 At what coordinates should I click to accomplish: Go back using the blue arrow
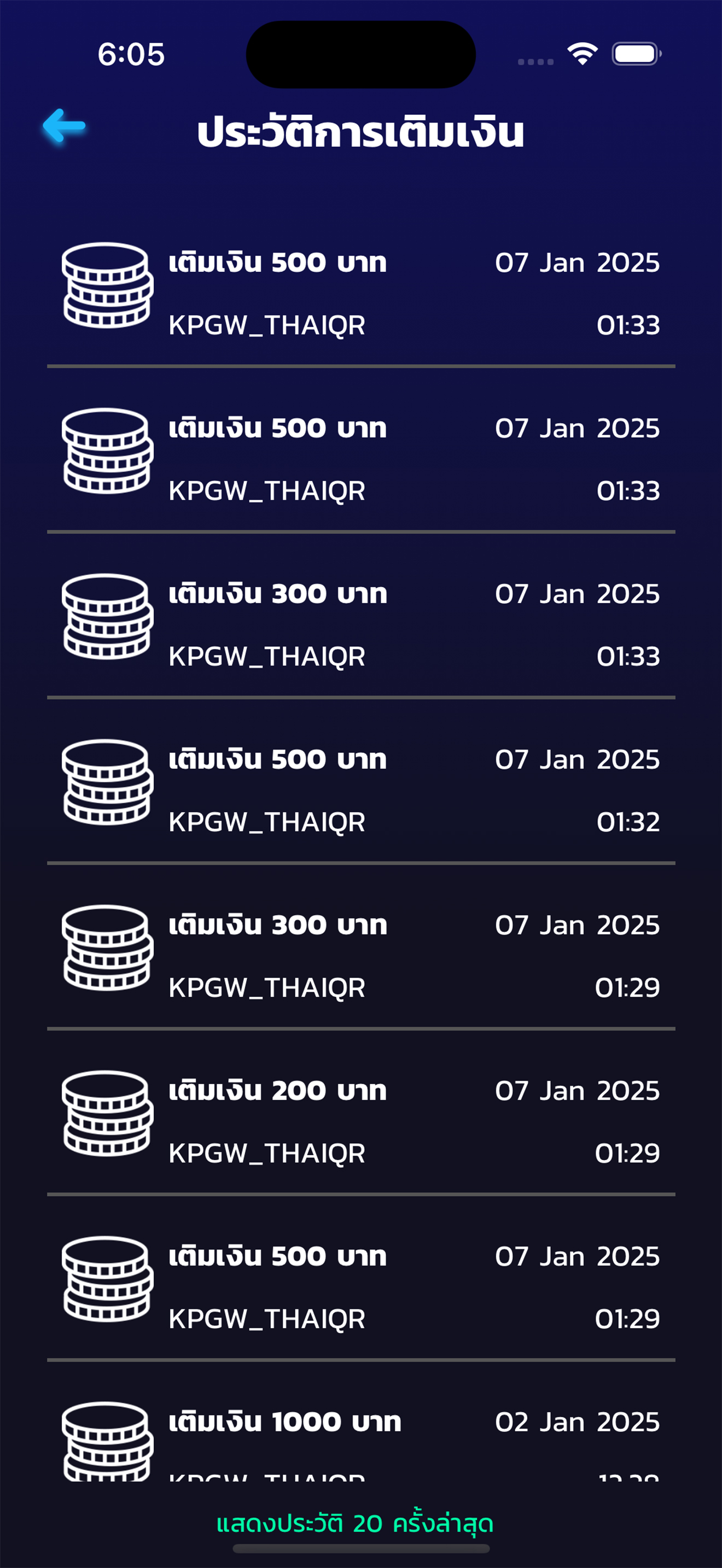tap(64, 127)
